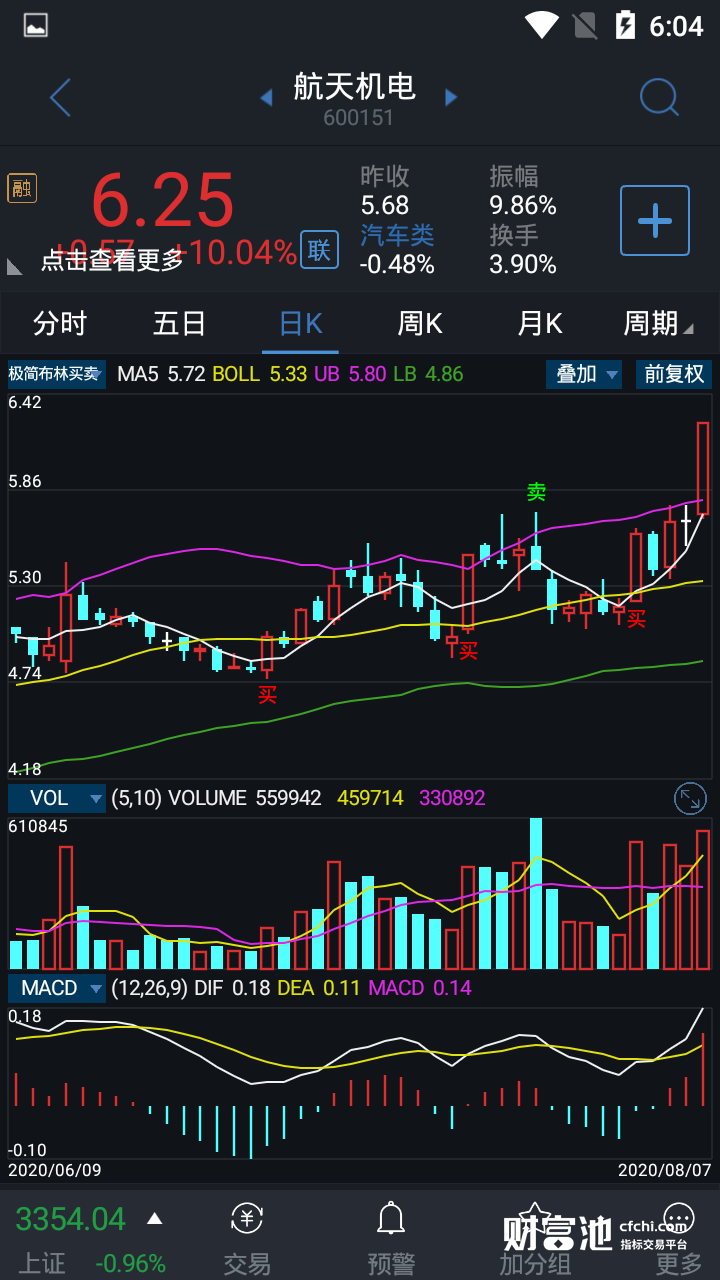Add 航天机电 to watchlist with plus button

[655, 220]
